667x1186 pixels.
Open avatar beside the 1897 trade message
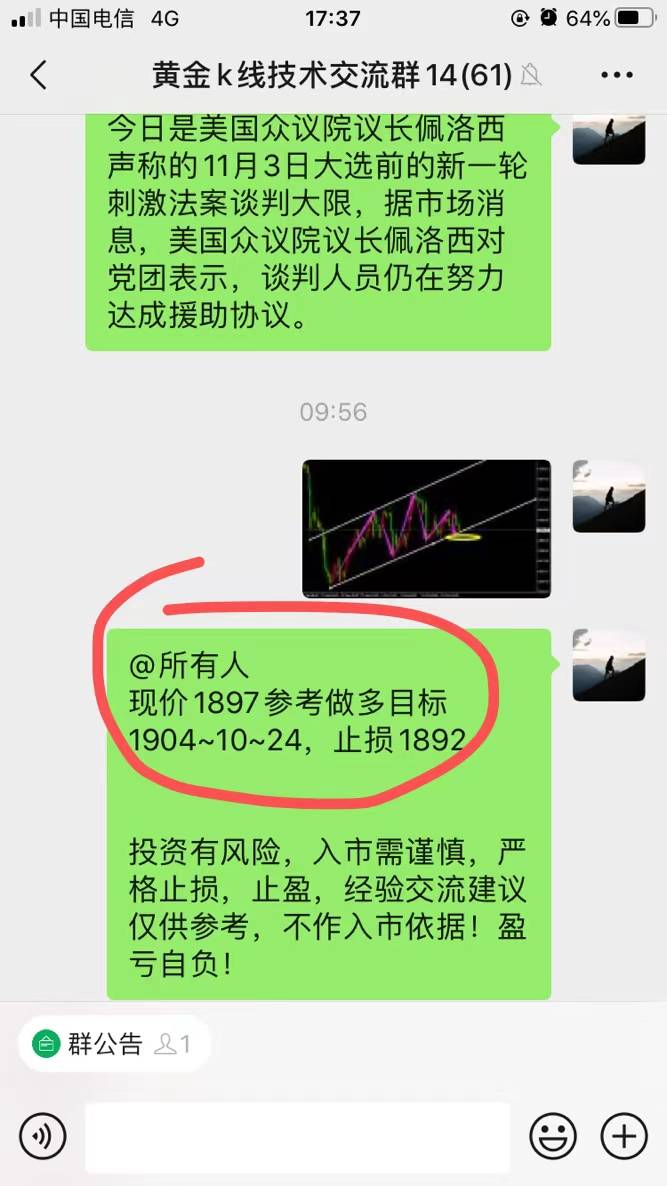click(609, 665)
